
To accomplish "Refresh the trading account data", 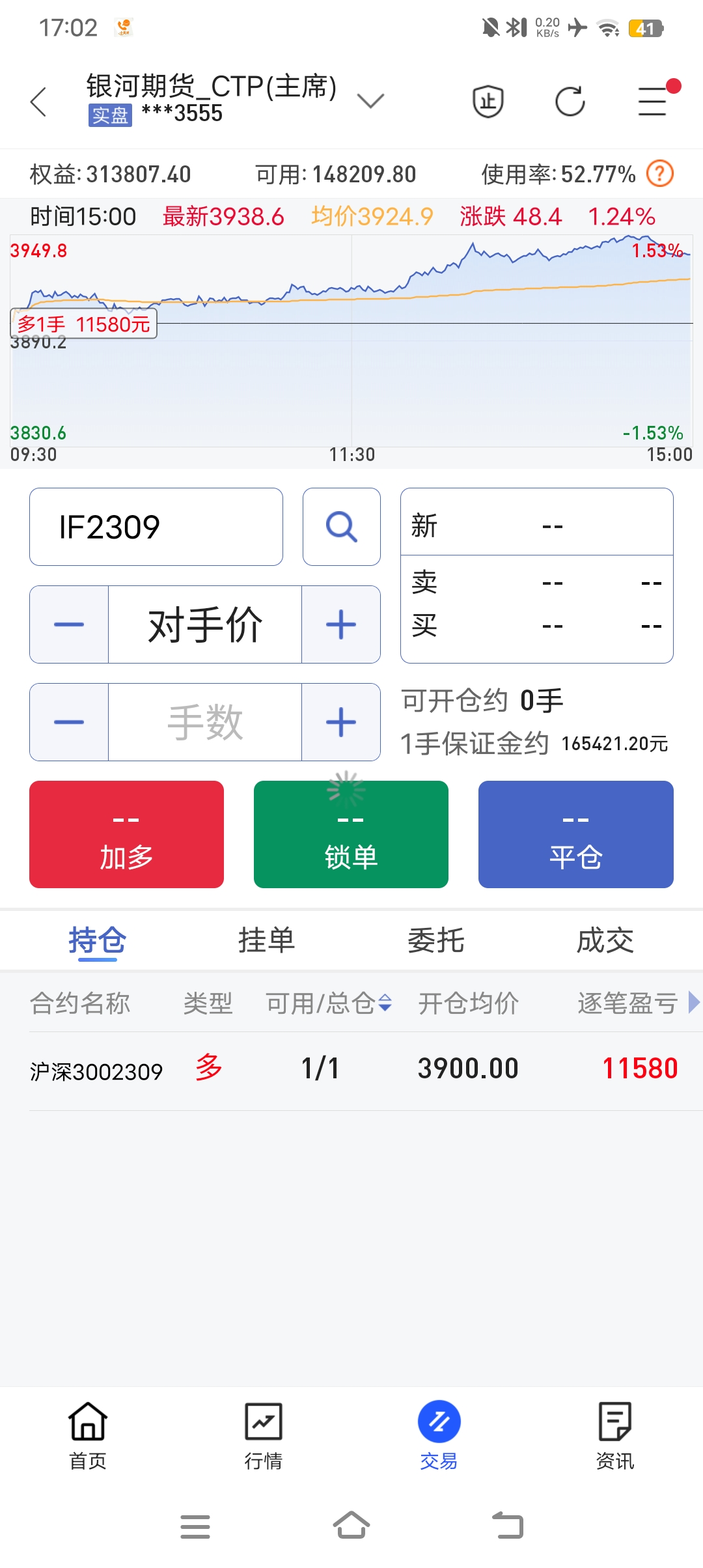I will [570, 102].
